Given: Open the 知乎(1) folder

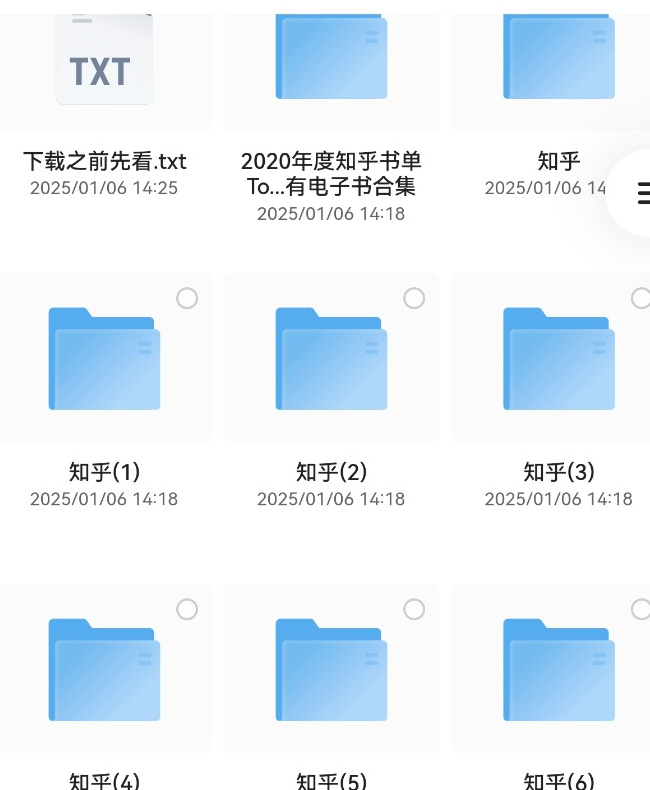Looking at the screenshot, I should 104,358.
